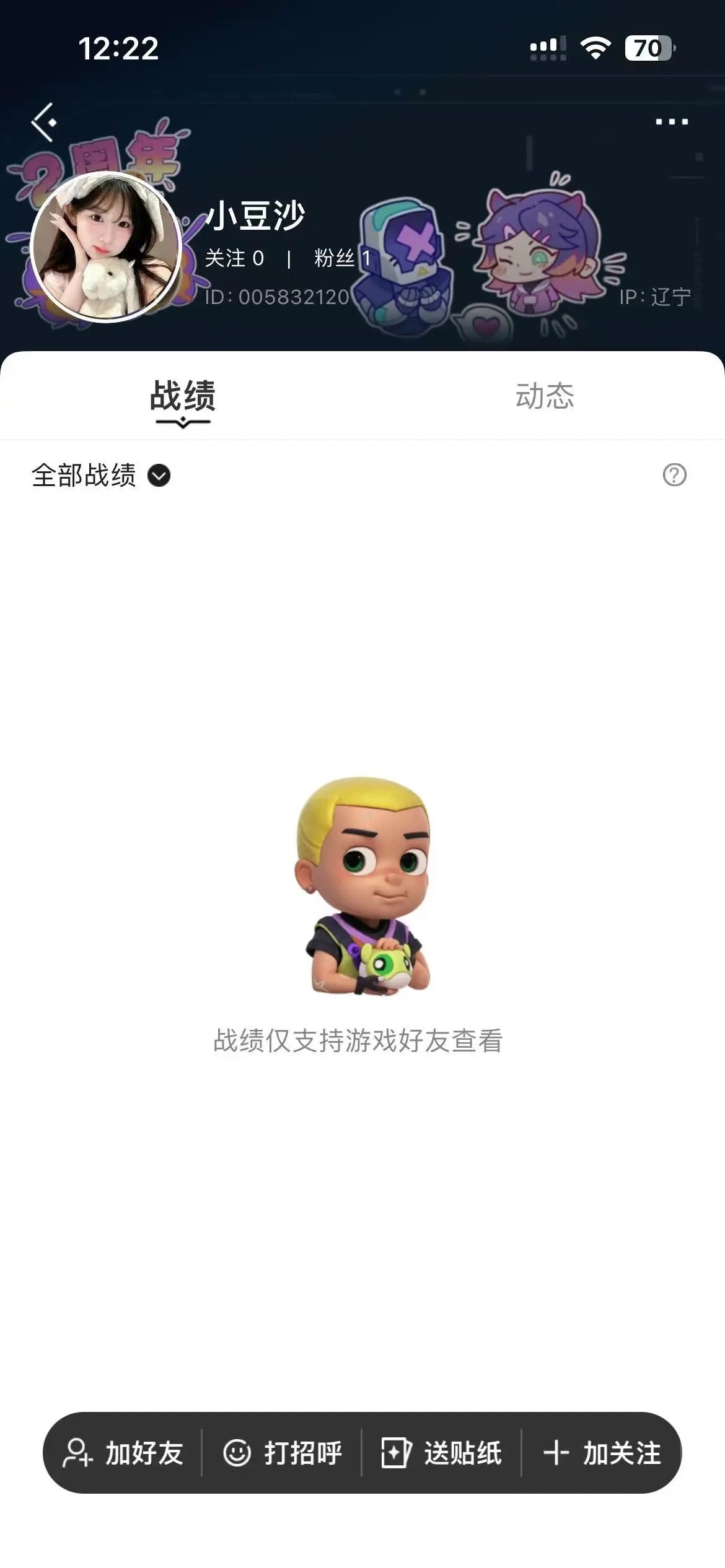Screen dimensions: 725x1568
Task: View 小豆沙's profile avatar
Action: tap(107, 246)
